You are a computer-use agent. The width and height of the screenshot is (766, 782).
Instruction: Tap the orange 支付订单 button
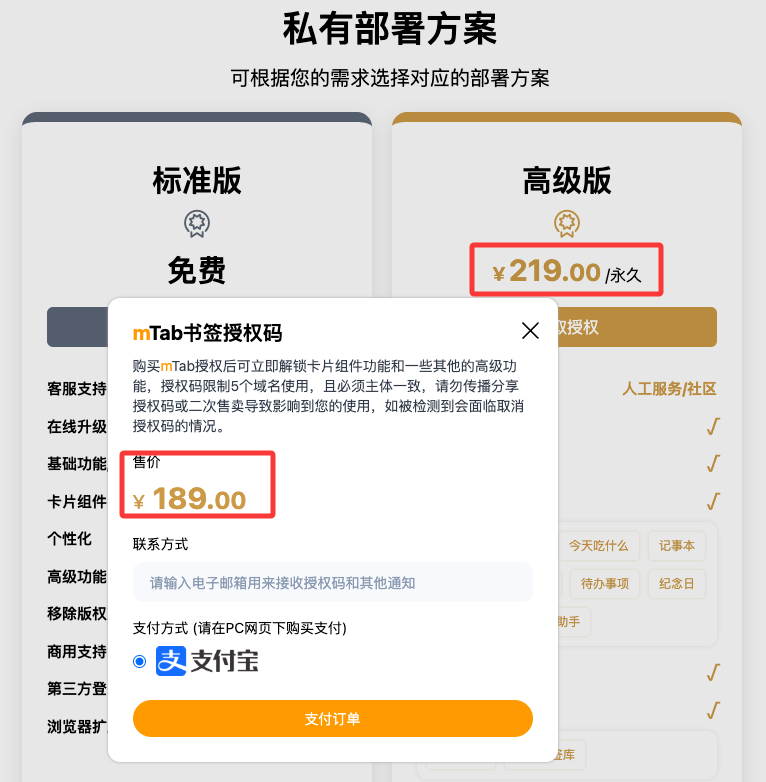click(x=332, y=719)
